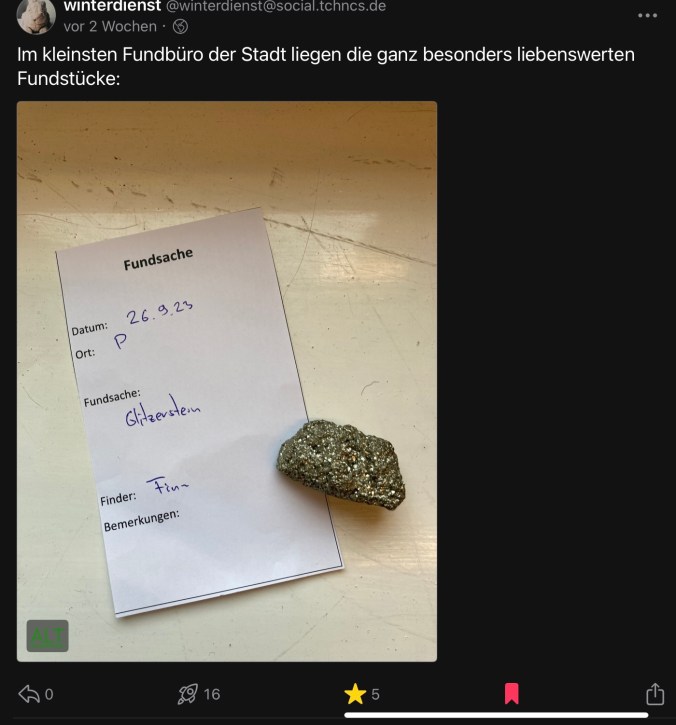Remove the bookmark from this post

coord(511,693)
